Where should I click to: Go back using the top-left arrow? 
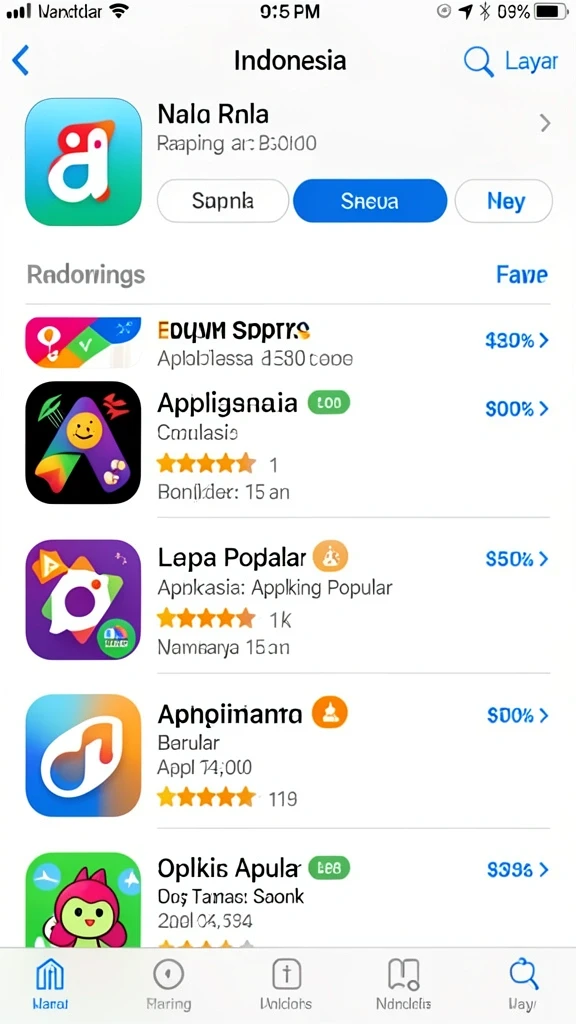click(x=20, y=61)
